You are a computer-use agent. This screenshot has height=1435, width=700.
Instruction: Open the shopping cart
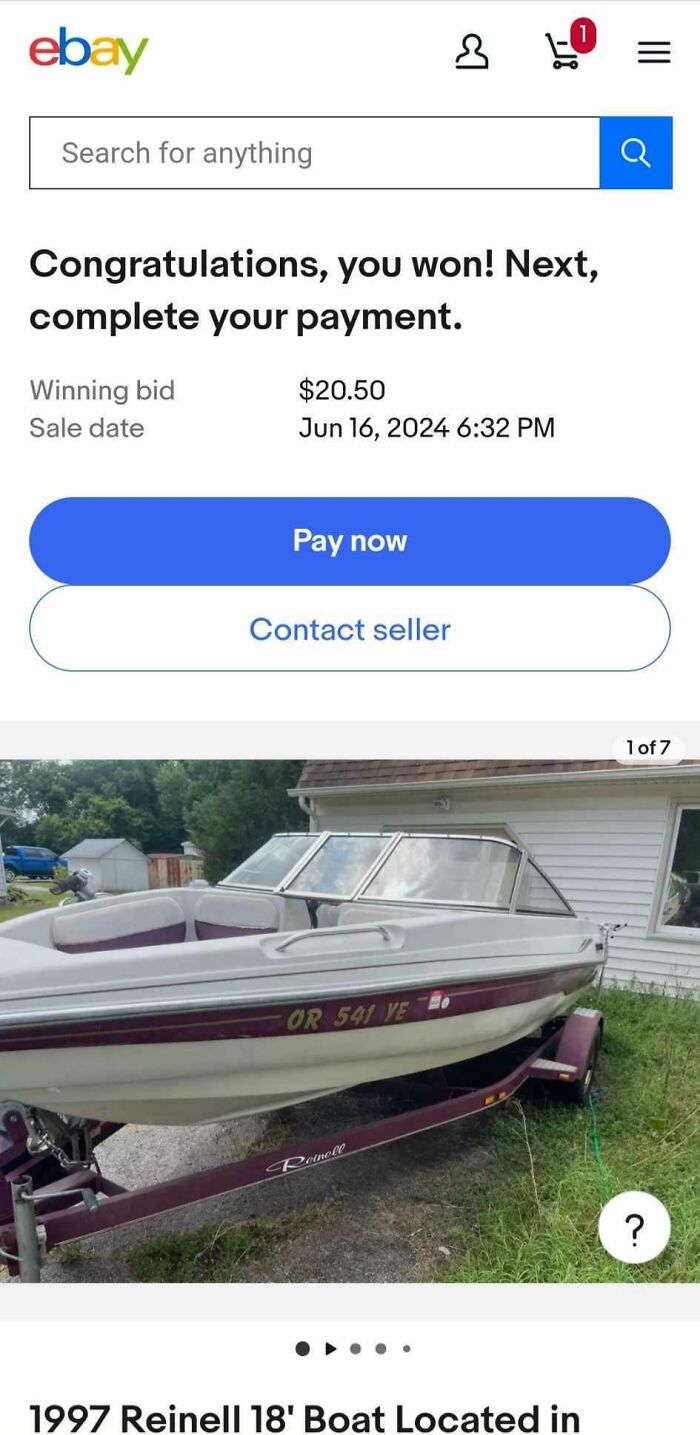click(x=564, y=51)
